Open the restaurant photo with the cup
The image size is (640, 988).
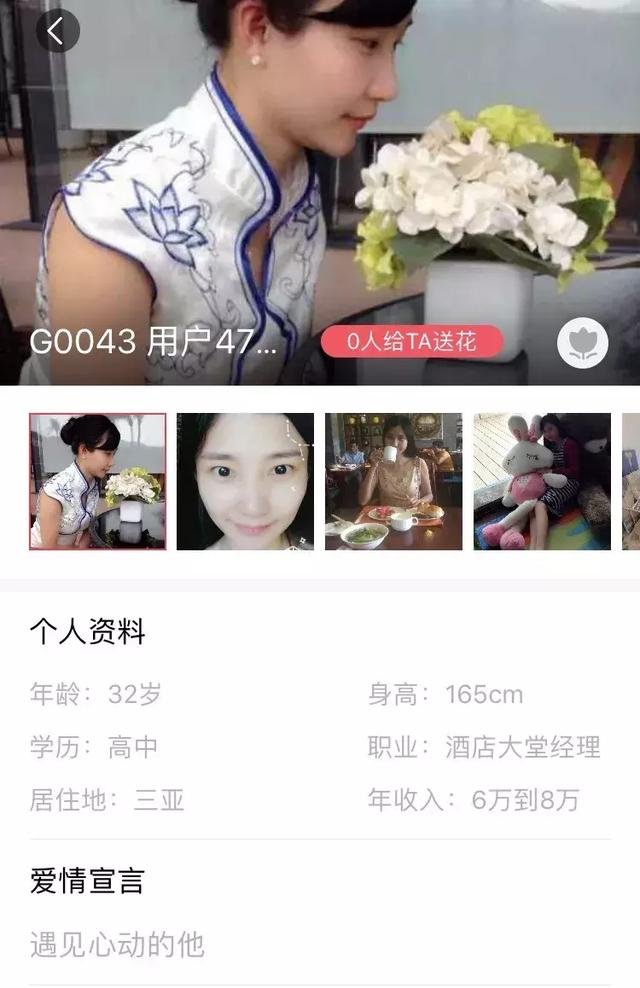click(393, 482)
